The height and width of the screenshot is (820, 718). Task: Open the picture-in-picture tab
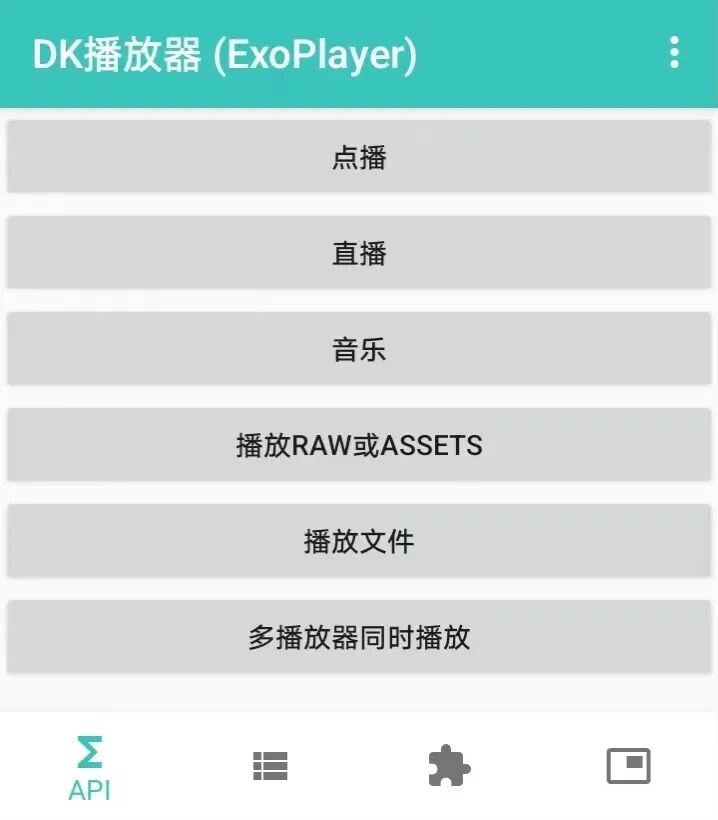(x=628, y=766)
